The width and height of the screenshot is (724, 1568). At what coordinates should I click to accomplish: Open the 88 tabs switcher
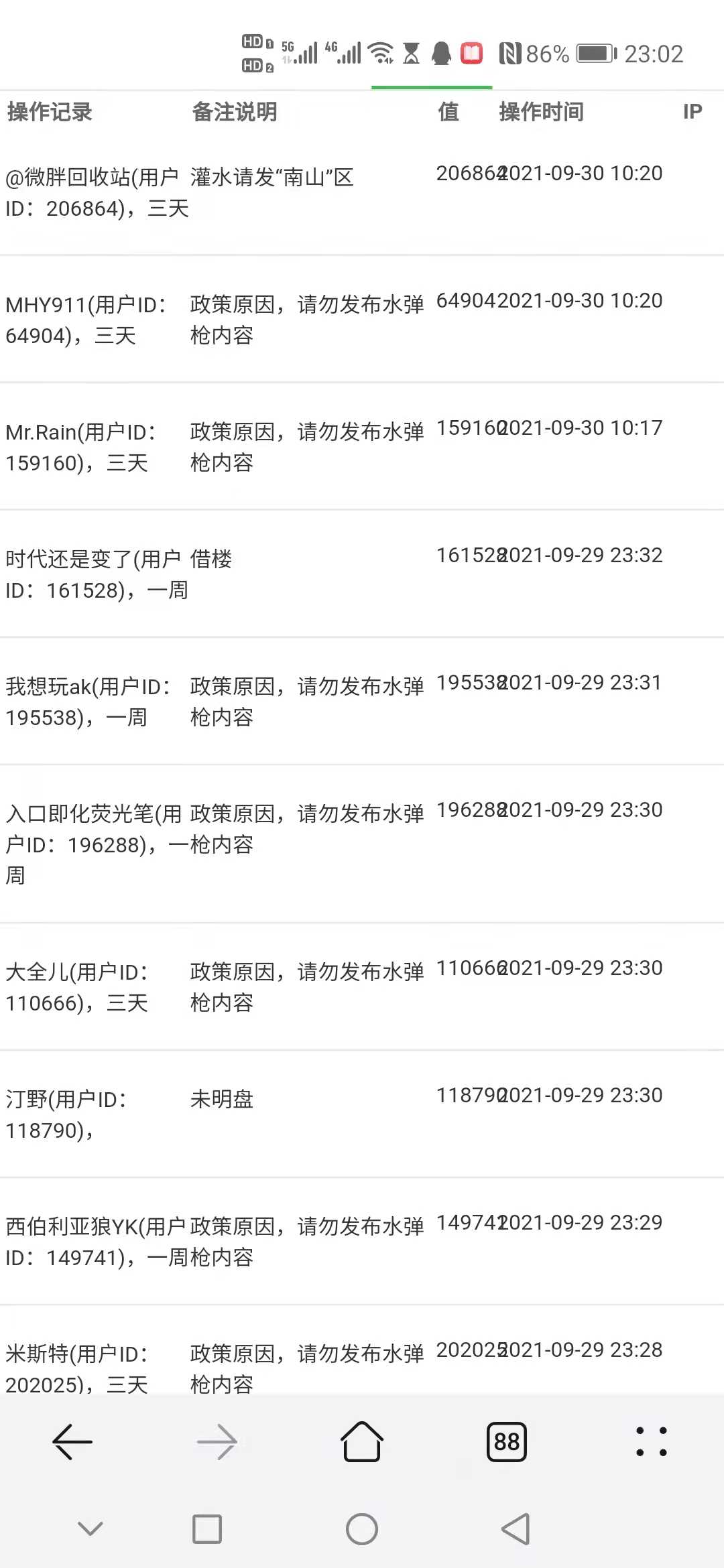[507, 1441]
